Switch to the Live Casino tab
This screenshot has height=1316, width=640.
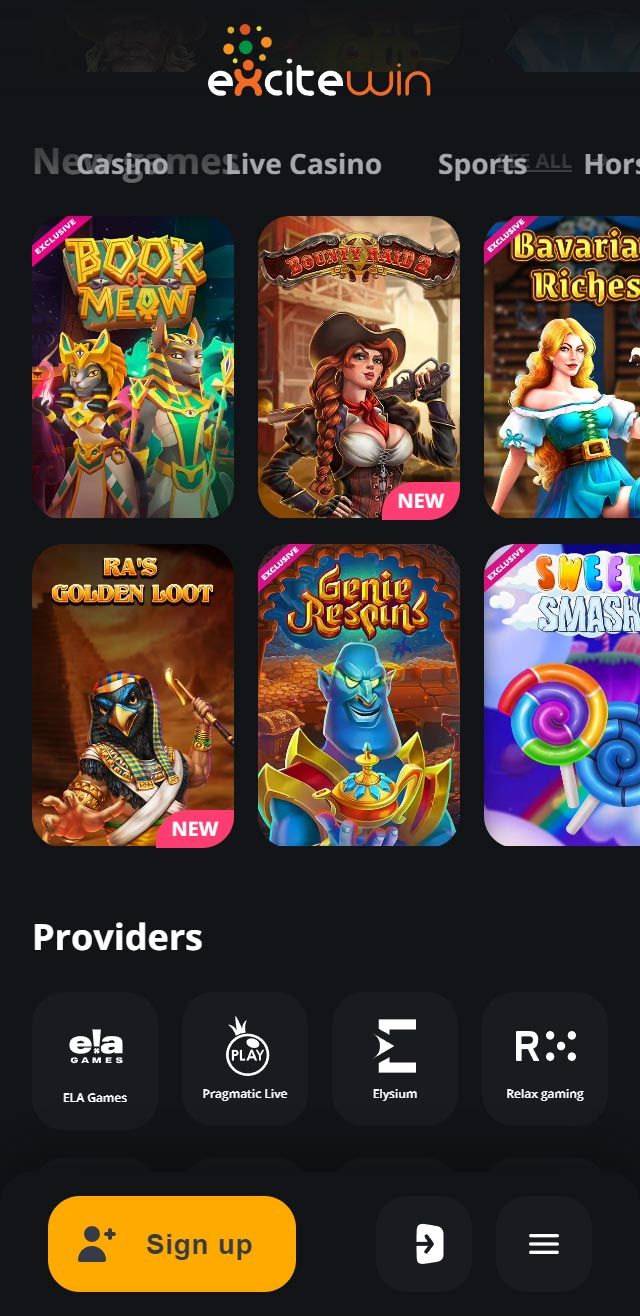click(x=303, y=164)
